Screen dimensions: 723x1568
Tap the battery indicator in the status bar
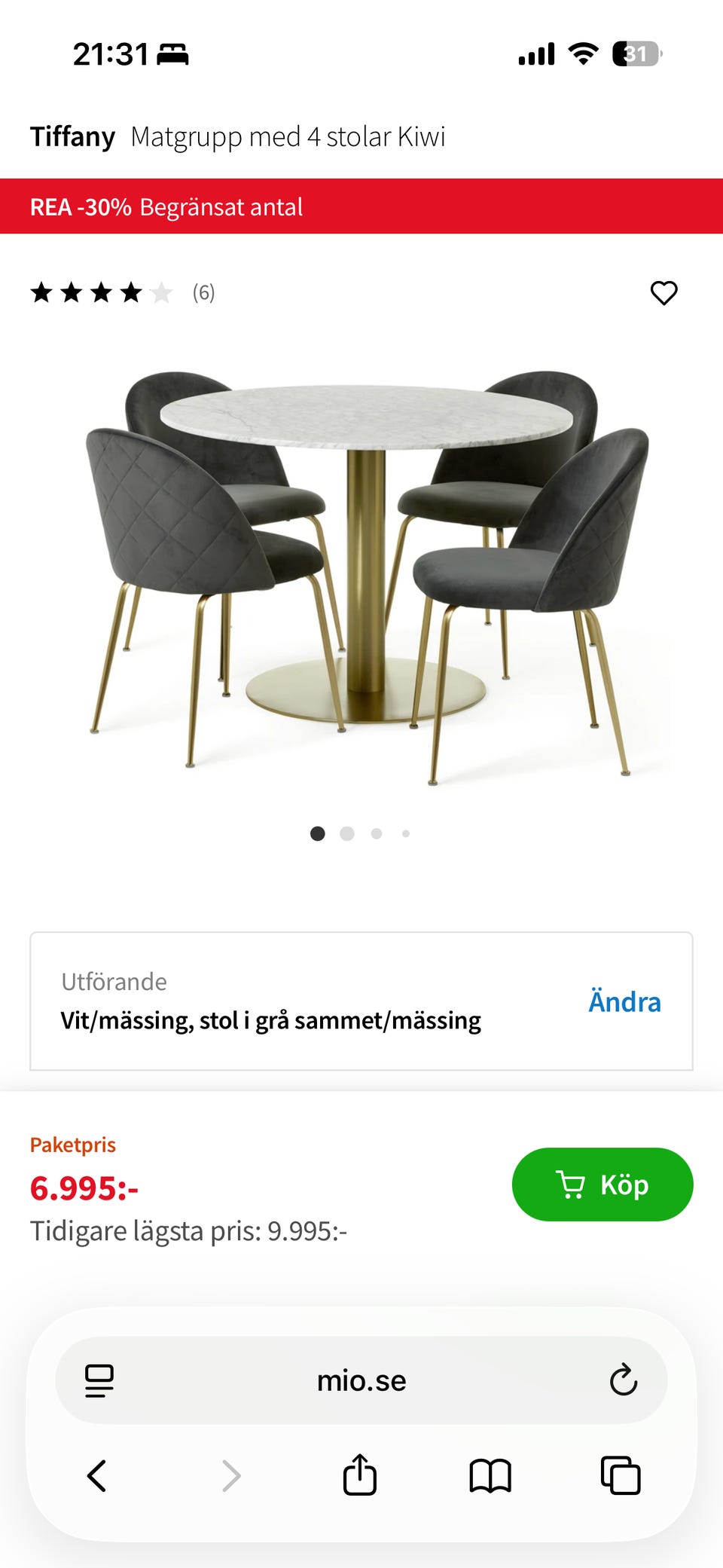(636, 53)
